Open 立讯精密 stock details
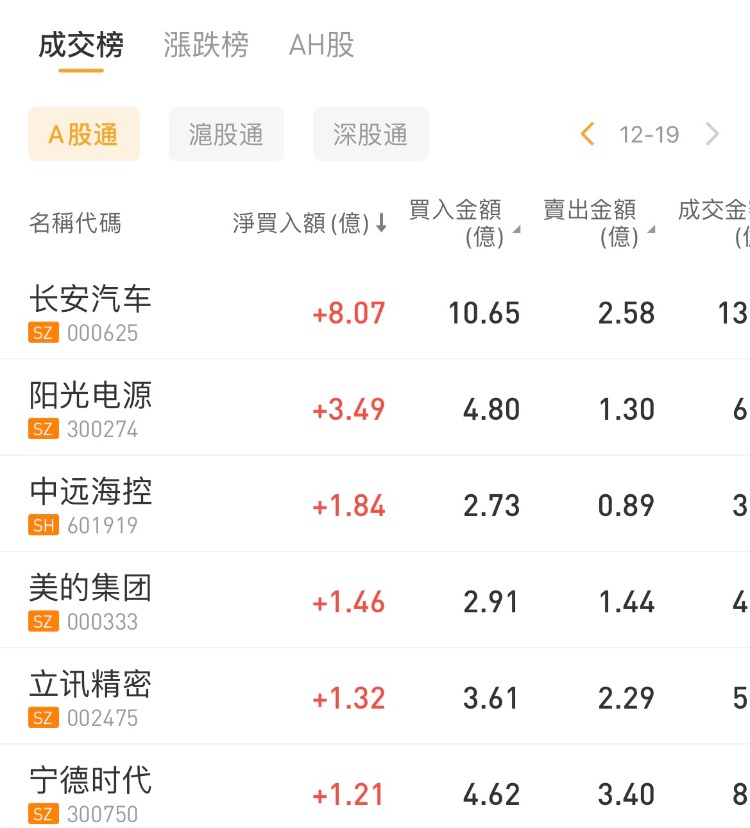 (90, 696)
